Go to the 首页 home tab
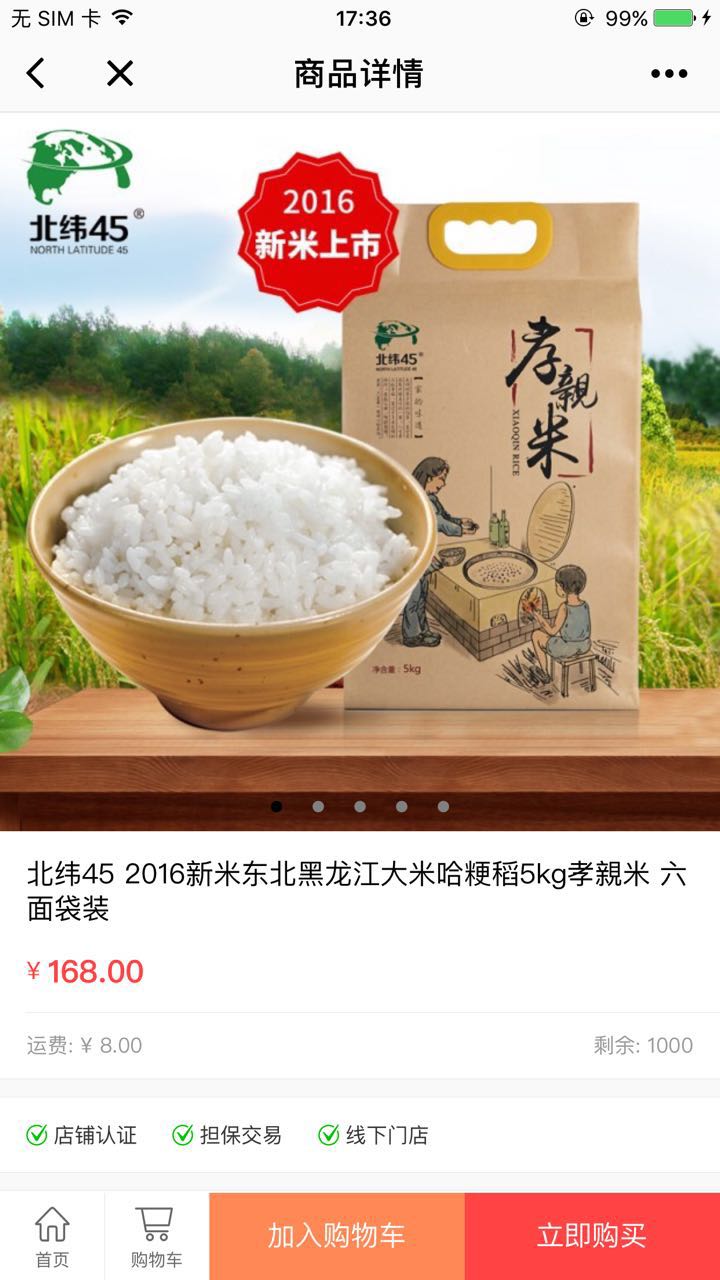Image resolution: width=720 pixels, height=1280 pixels. pos(52,1236)
